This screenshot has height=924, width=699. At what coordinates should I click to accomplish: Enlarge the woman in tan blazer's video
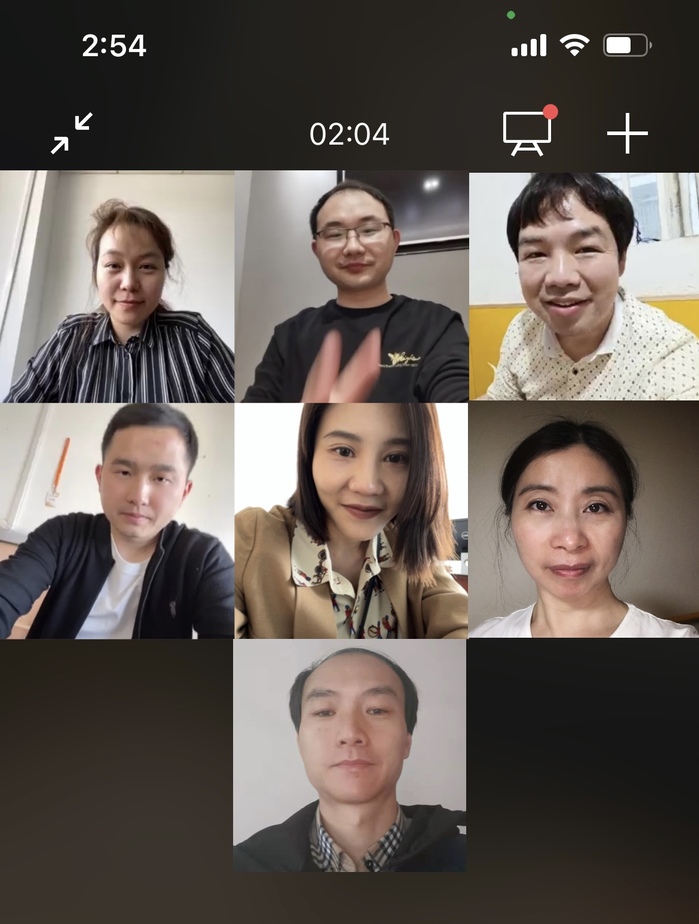click(351, 520)
